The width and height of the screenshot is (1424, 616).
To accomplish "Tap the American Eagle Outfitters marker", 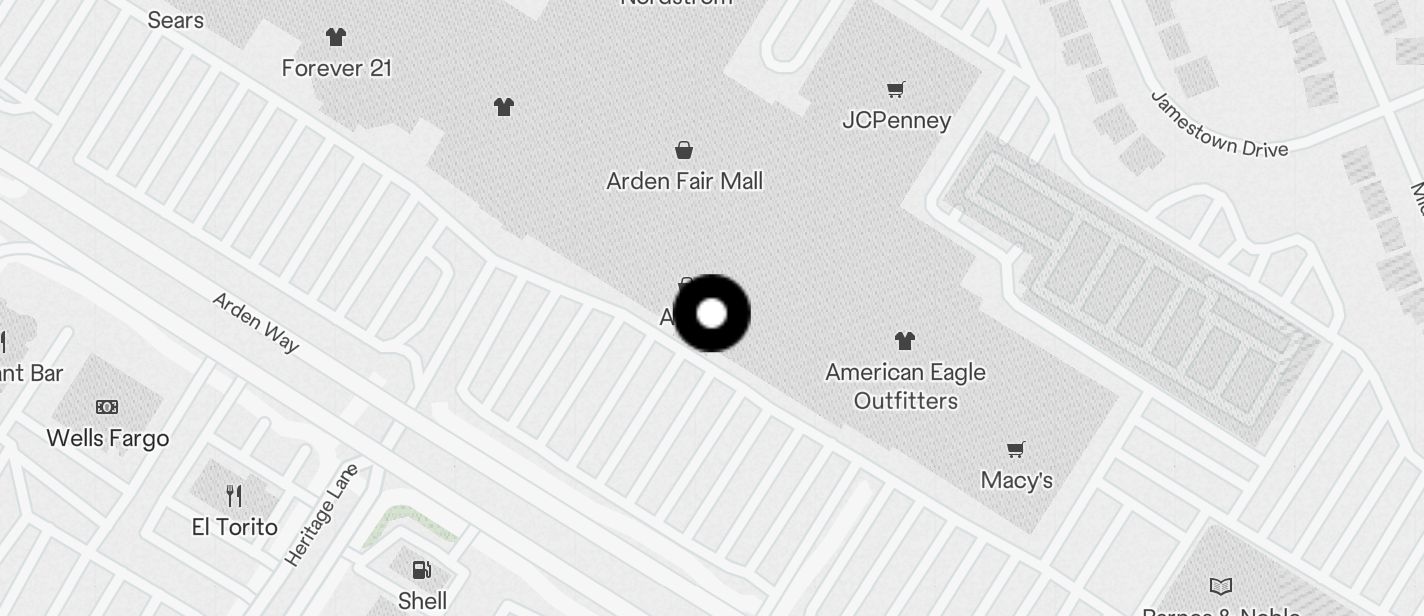I will coord(905,342).
